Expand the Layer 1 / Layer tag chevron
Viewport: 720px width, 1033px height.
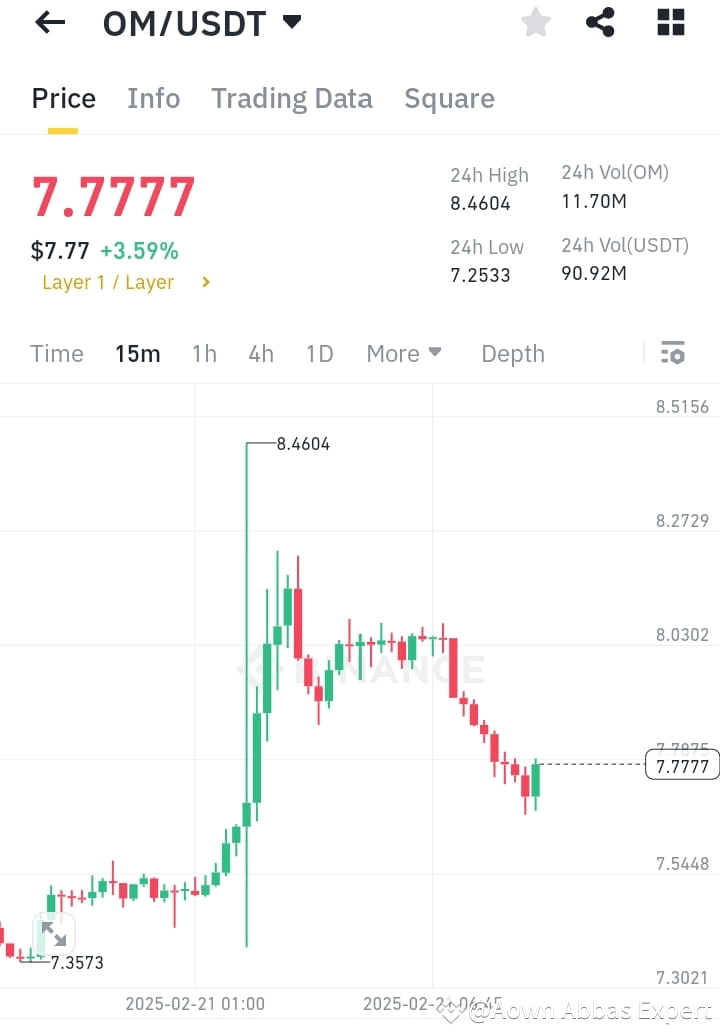tap(205, 282)
